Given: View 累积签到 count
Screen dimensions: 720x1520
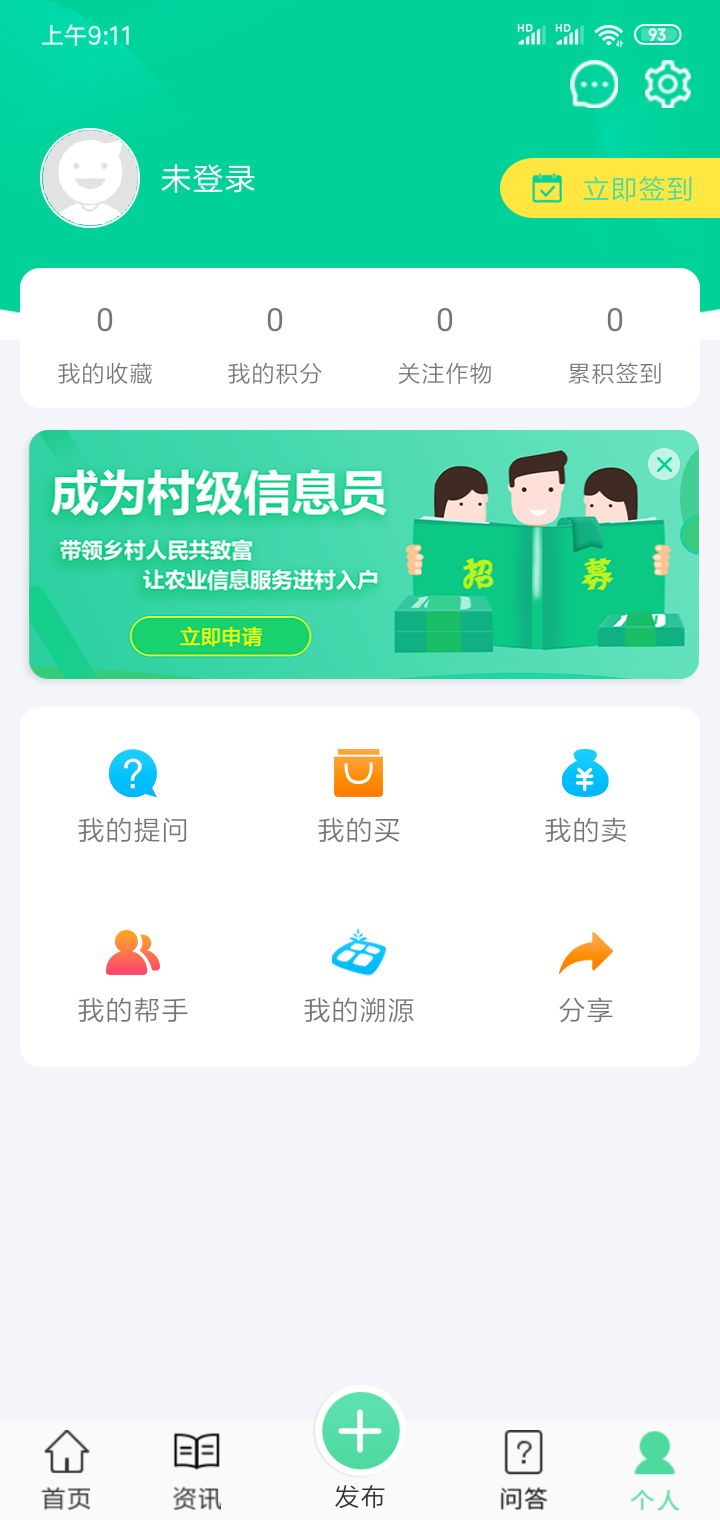Looking at the screenshot, I should coord(615,346).
